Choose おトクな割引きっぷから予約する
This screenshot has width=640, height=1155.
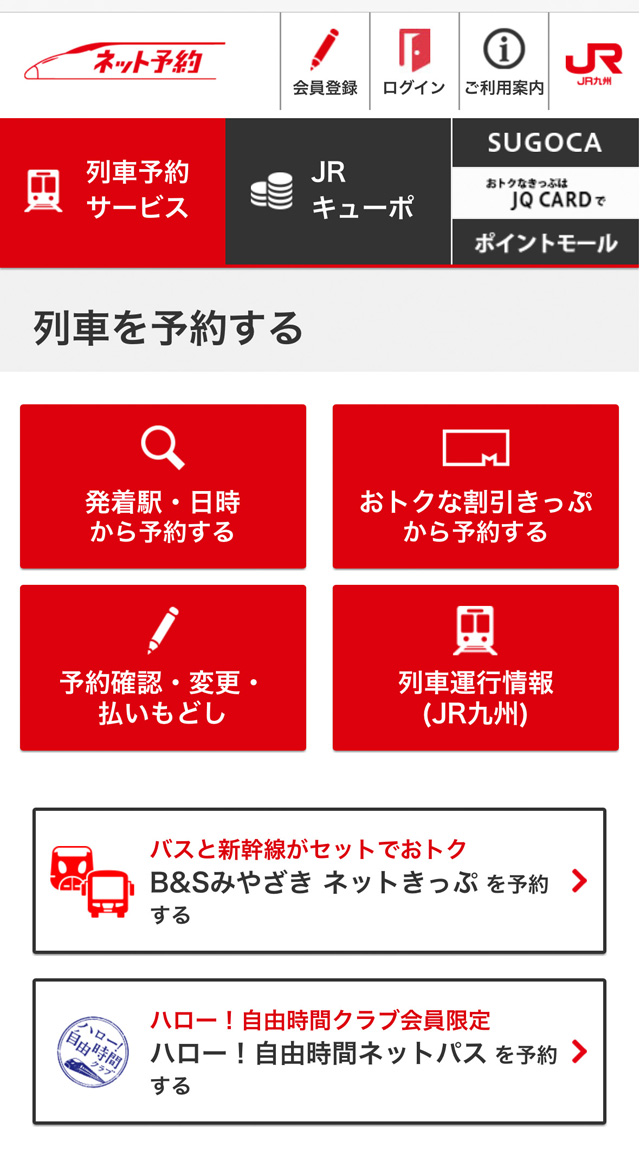[x=476, y=486]
